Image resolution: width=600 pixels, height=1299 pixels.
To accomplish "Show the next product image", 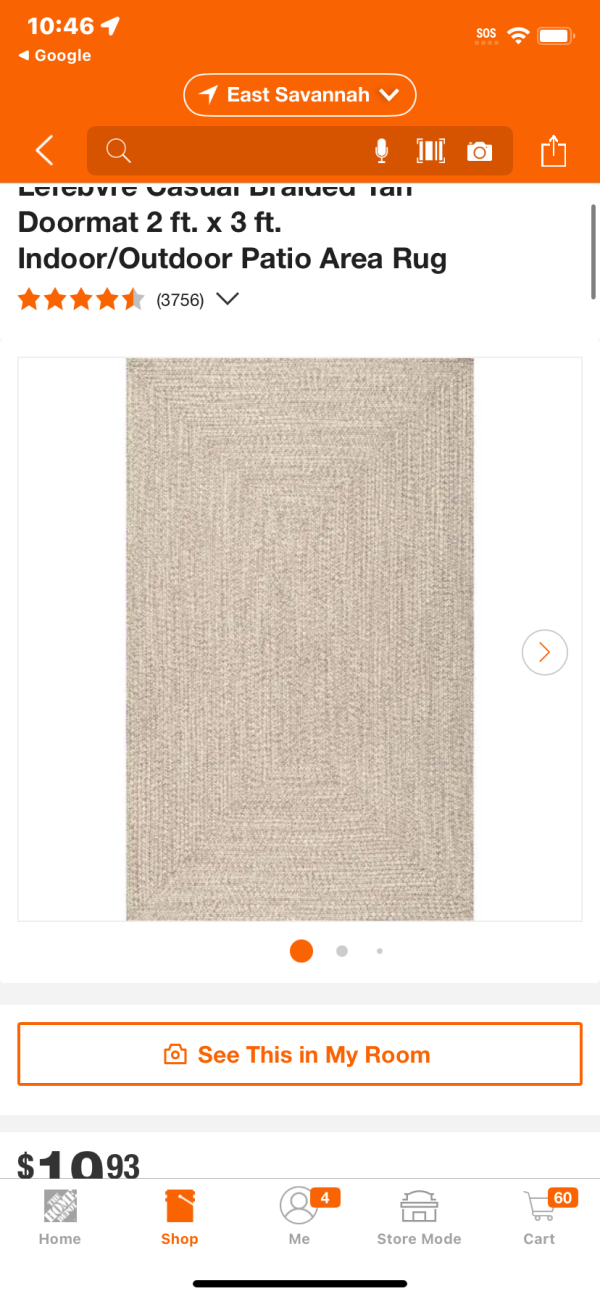I will [544, 653].
